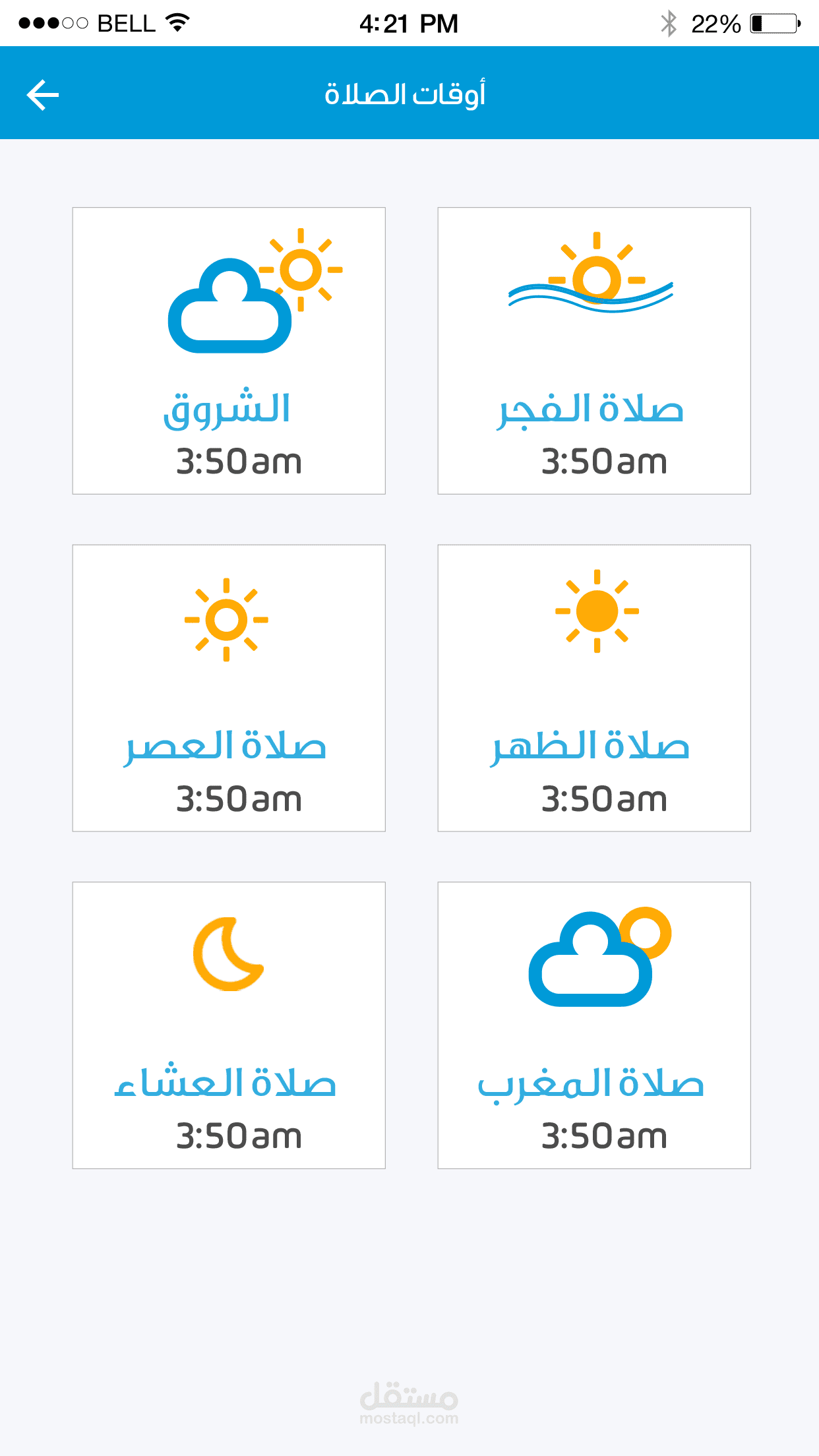
Task: Go back using the header arrow
Action: 43,95
